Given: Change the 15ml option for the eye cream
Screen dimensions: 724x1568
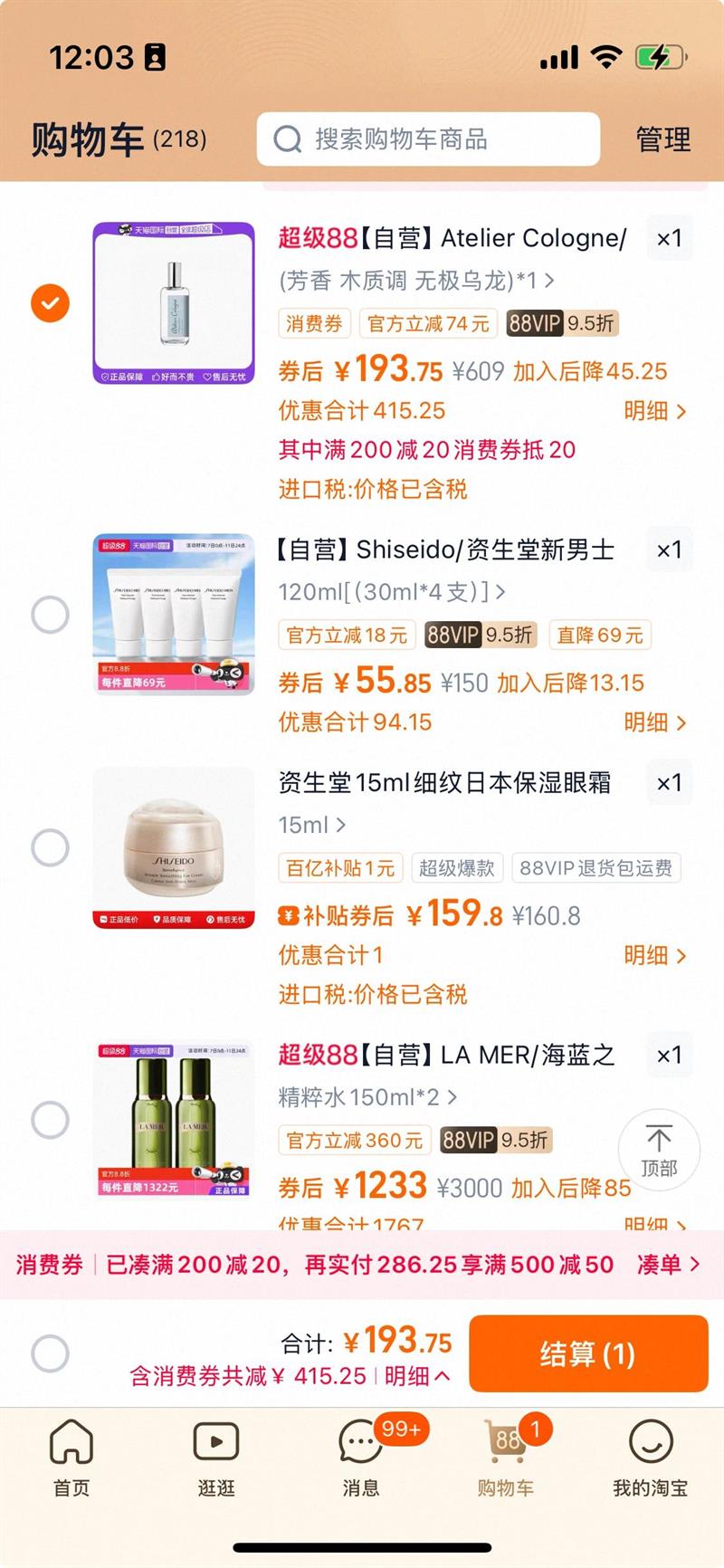Looking at the screenshot, I should click(x=312, y=825).
